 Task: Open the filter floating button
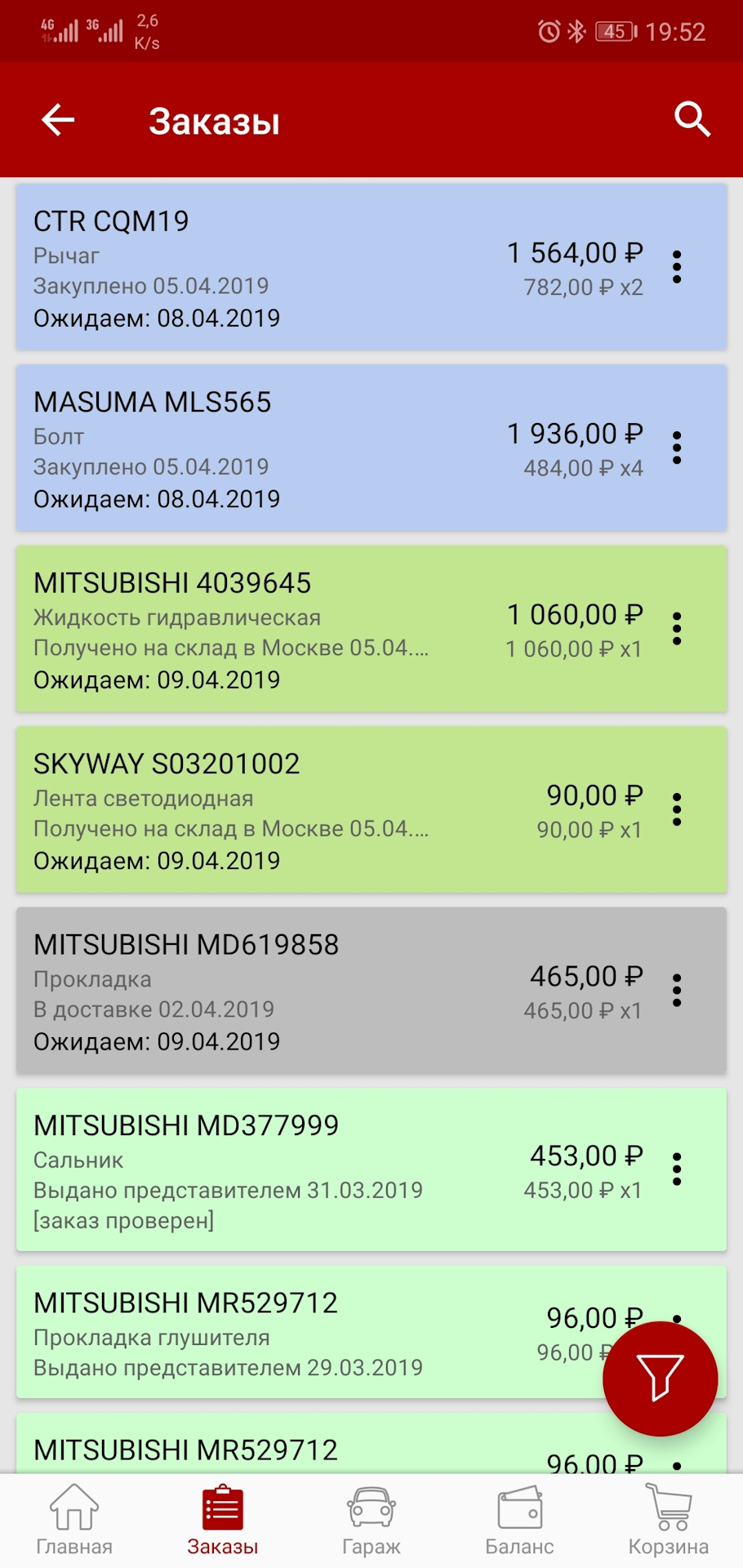[x=660, y=1379]
